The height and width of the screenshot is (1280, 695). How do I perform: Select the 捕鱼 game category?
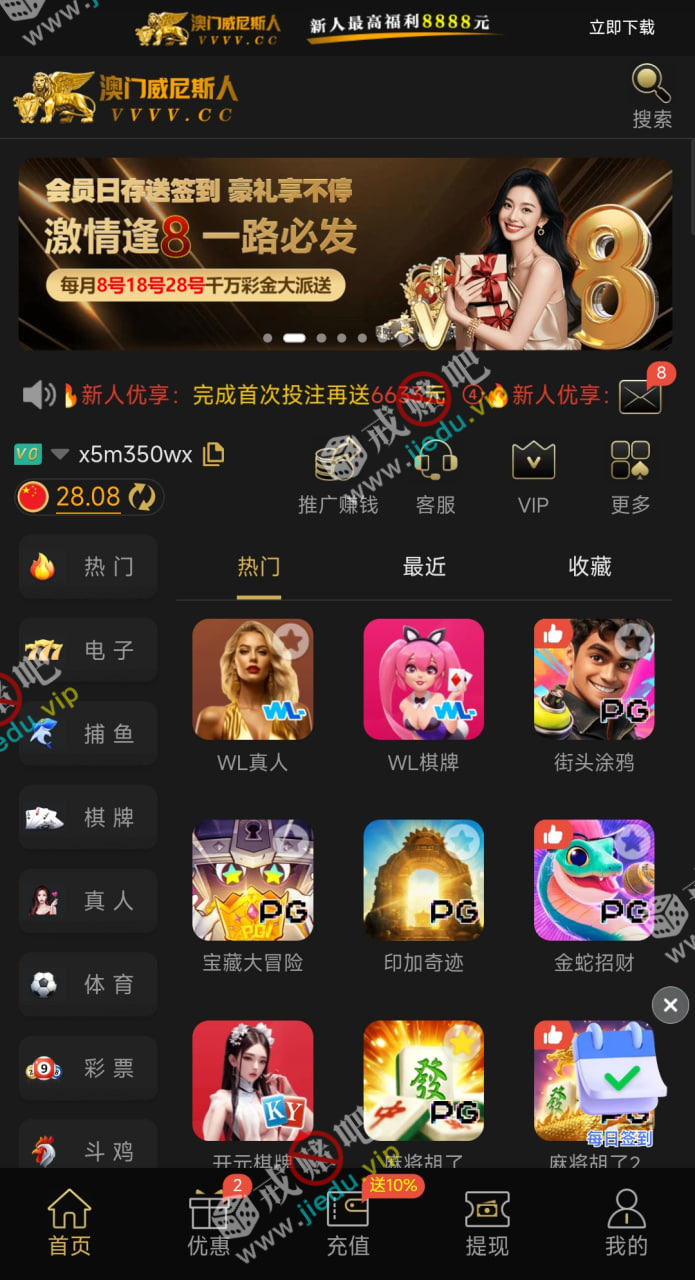(x=88, y=734)
